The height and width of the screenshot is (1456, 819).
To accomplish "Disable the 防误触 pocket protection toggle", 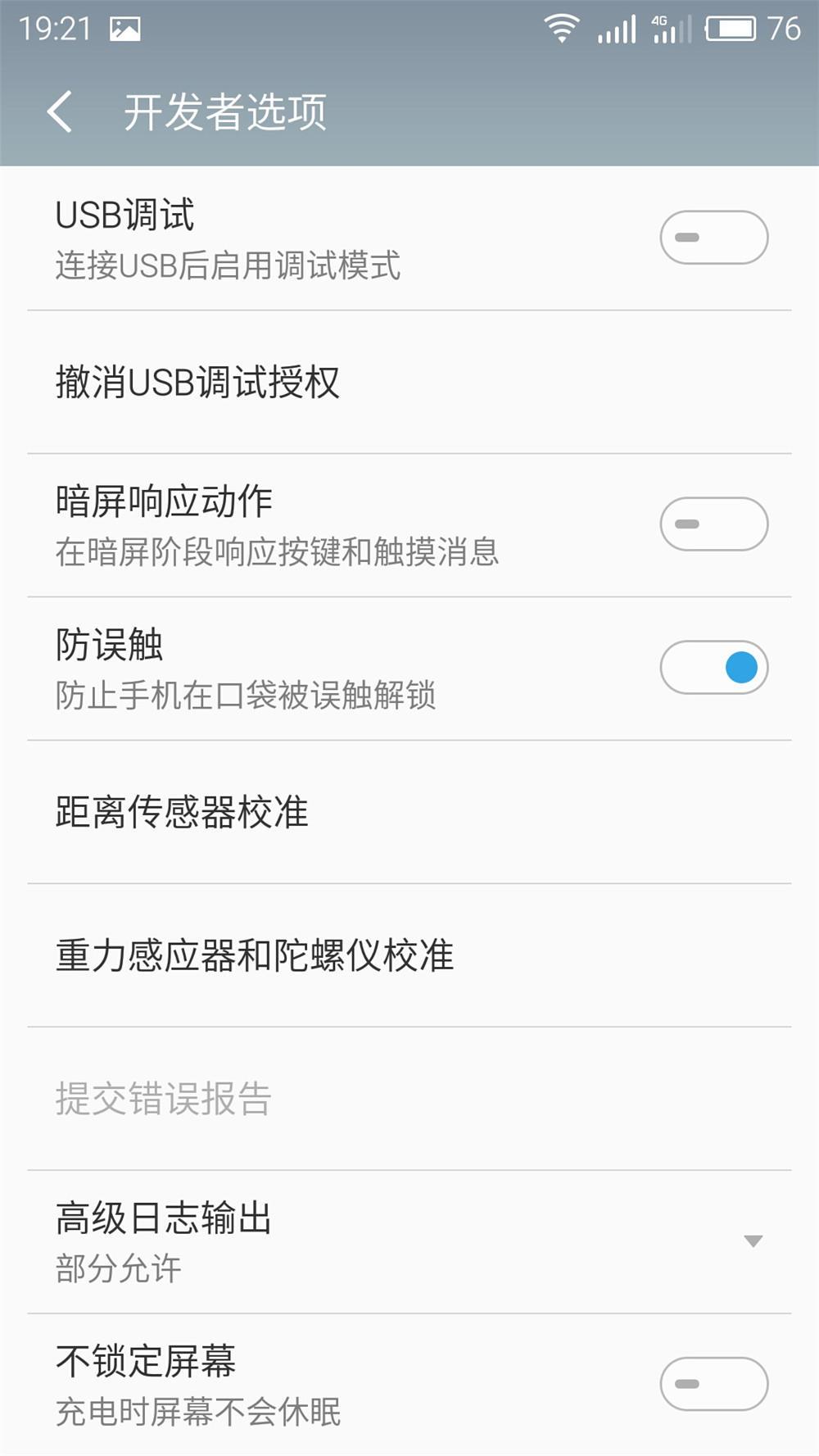I will coord(713,669).
